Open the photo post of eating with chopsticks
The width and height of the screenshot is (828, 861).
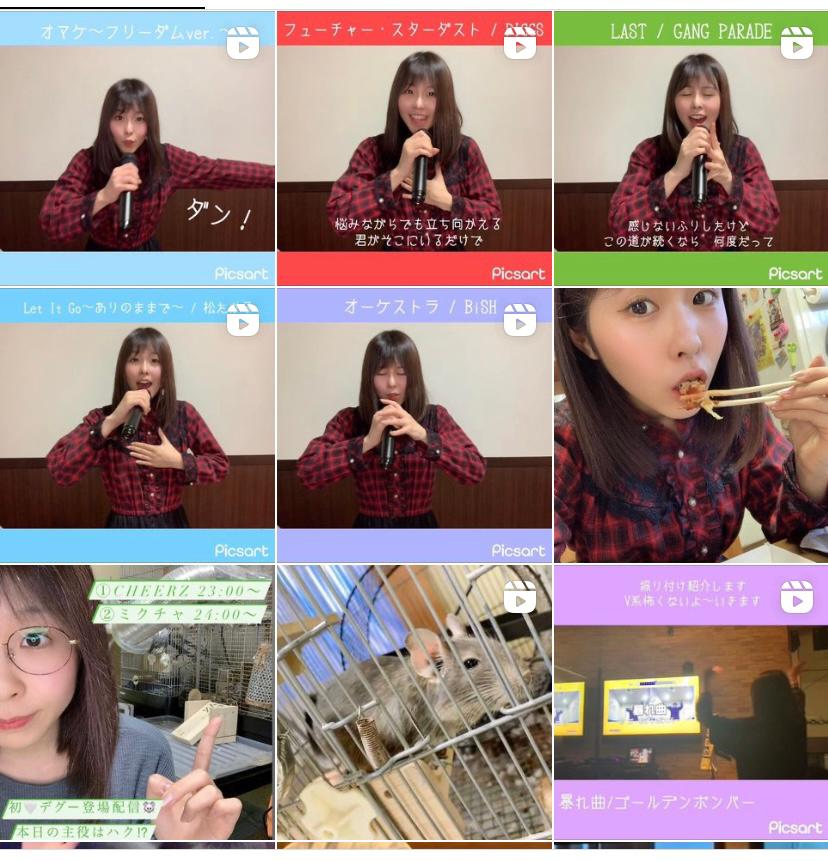[691, 425]
